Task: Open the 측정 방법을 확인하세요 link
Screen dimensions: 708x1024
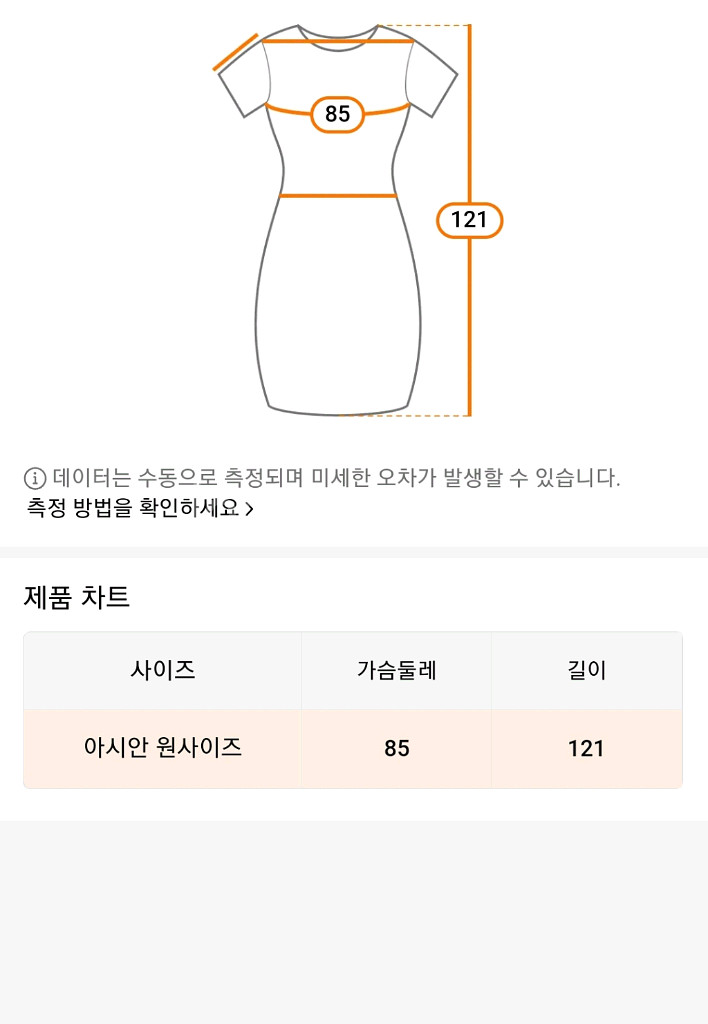Action: pyautogui.click(x=140, y=508)
